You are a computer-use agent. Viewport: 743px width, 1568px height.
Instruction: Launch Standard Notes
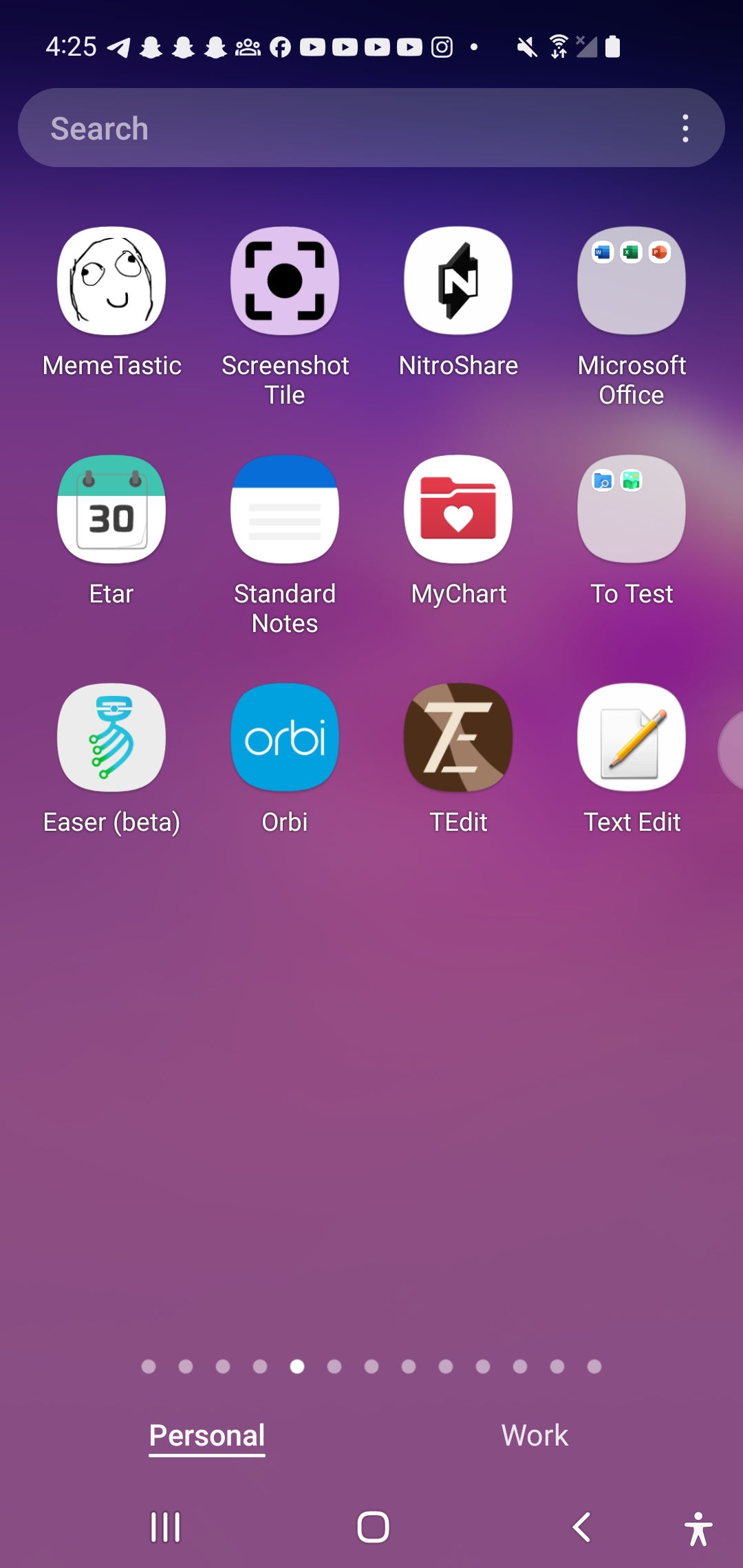pyautogui.click(x=285, y=510)
